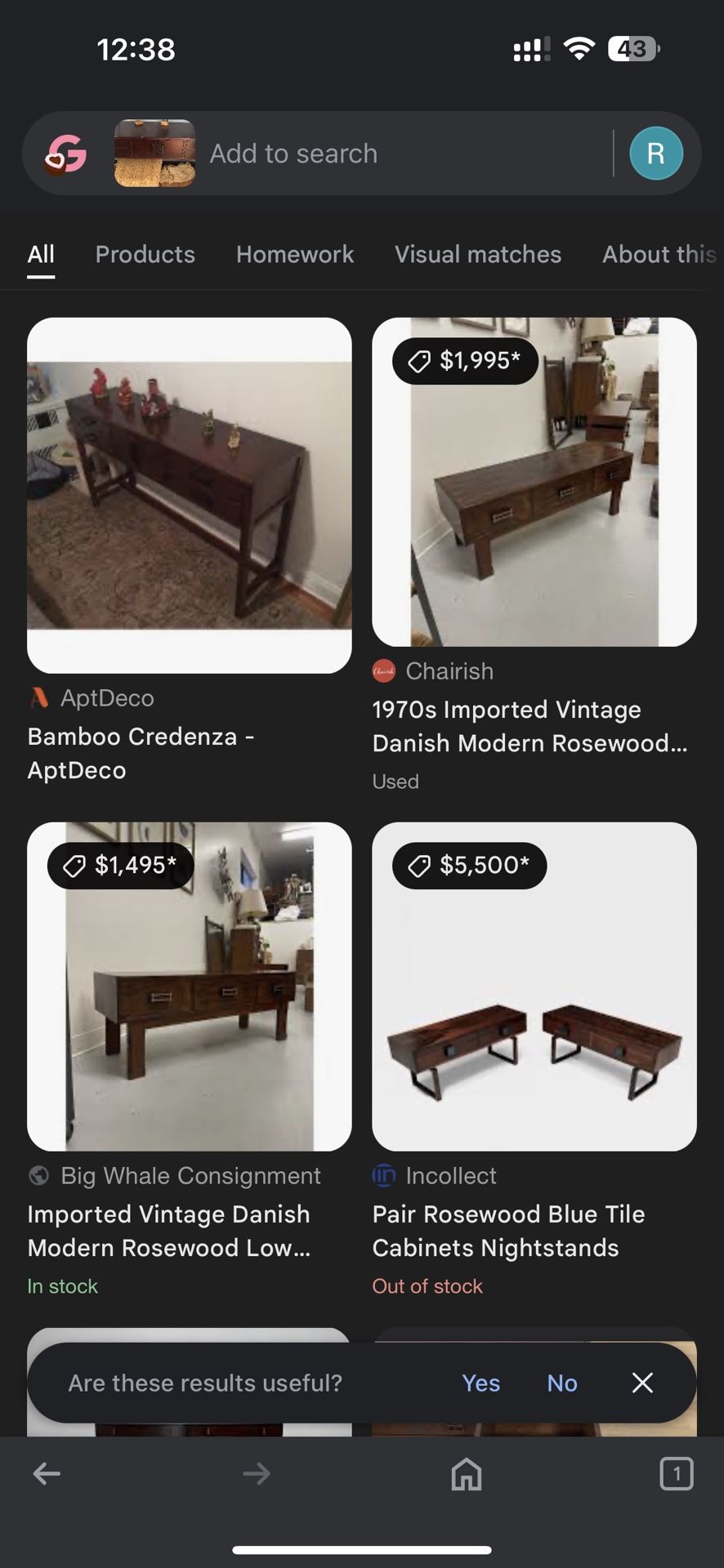This screenshot has height=1568, width=724.
Task: Dismiss the results feedback banner
Action: (642, 1383)
